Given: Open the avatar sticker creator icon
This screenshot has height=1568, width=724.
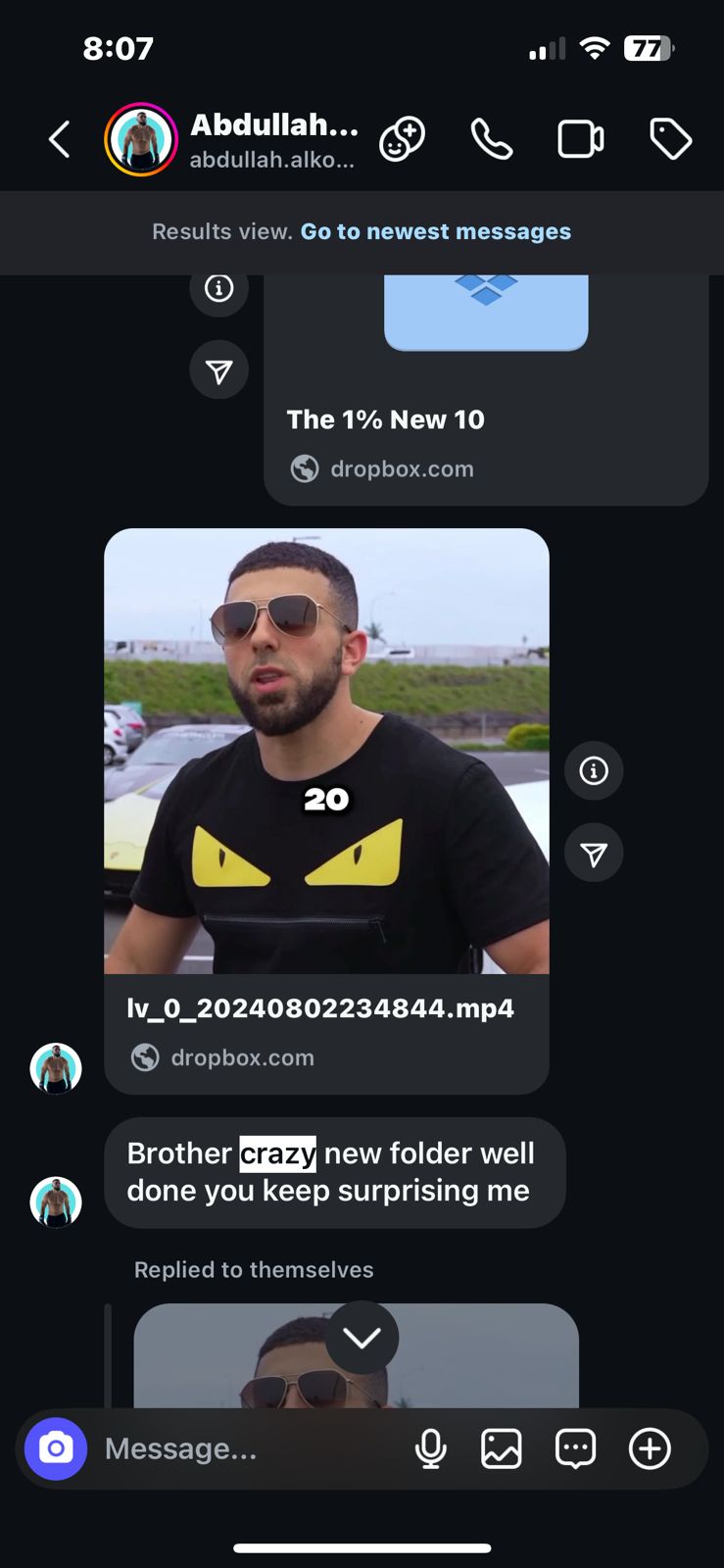Looking at the screenshot, I should (x=402, y=139).
